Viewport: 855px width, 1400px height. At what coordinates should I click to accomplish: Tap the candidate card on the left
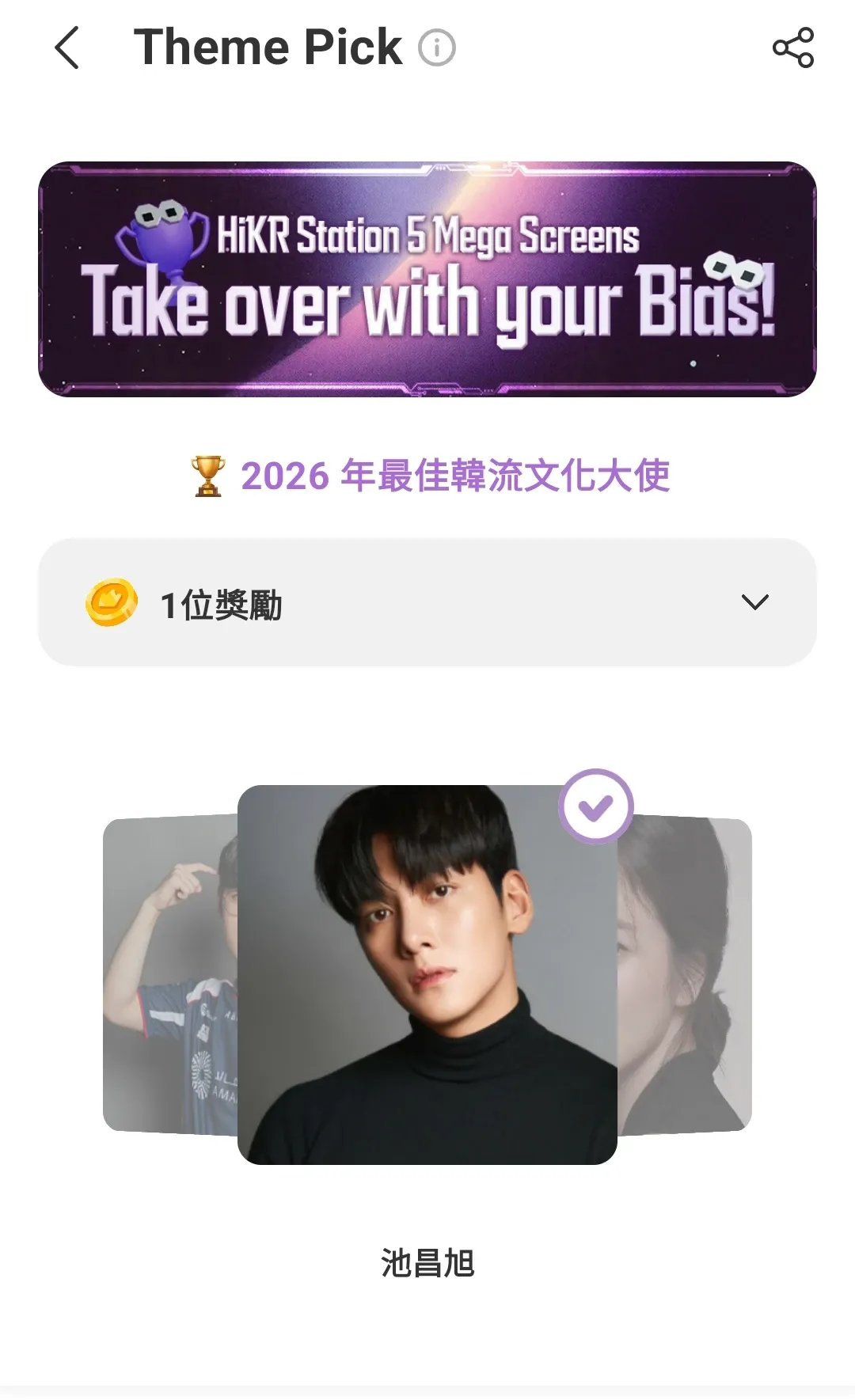(x=170, y=974)
